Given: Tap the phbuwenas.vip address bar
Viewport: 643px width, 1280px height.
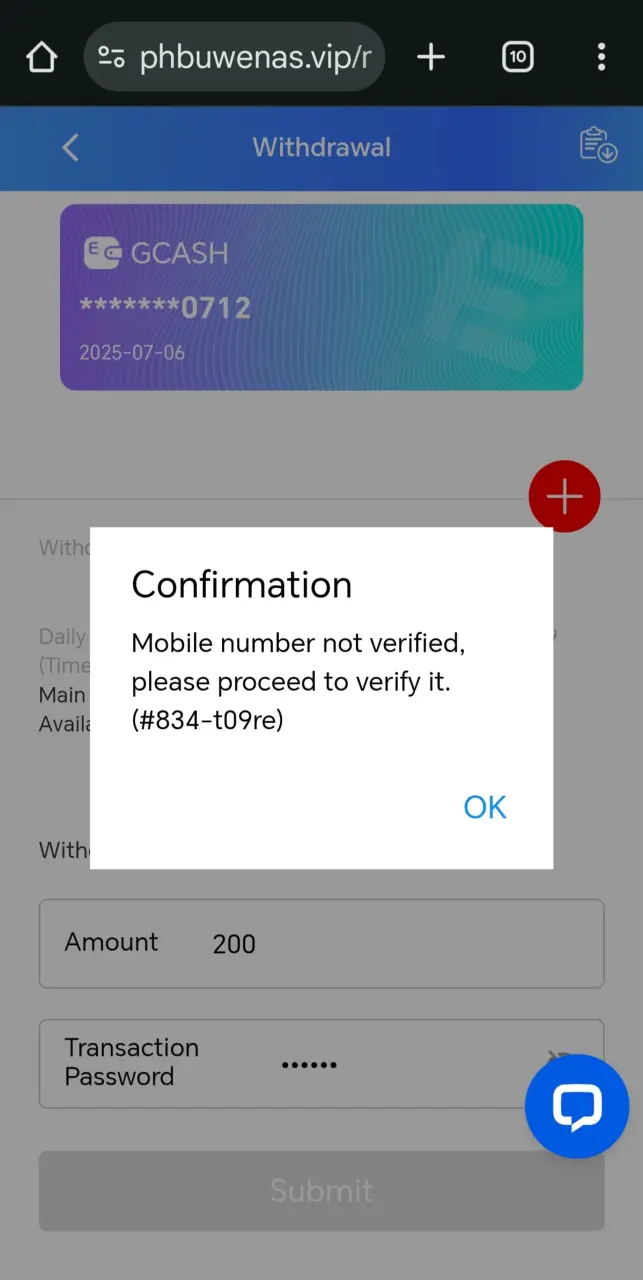Looking at the screenshot, I should [x=234, y=57].
